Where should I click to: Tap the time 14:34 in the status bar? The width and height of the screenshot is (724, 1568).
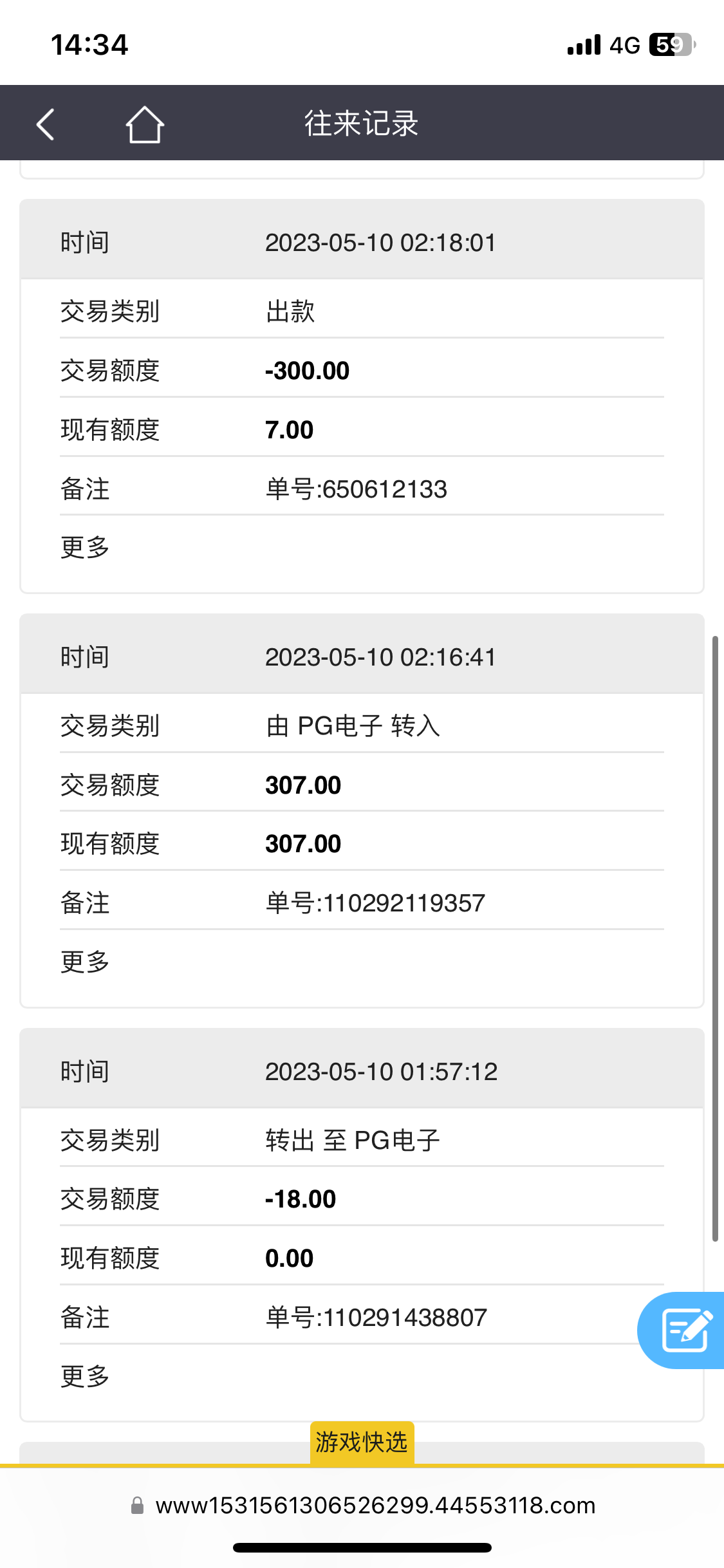[90, 44]
